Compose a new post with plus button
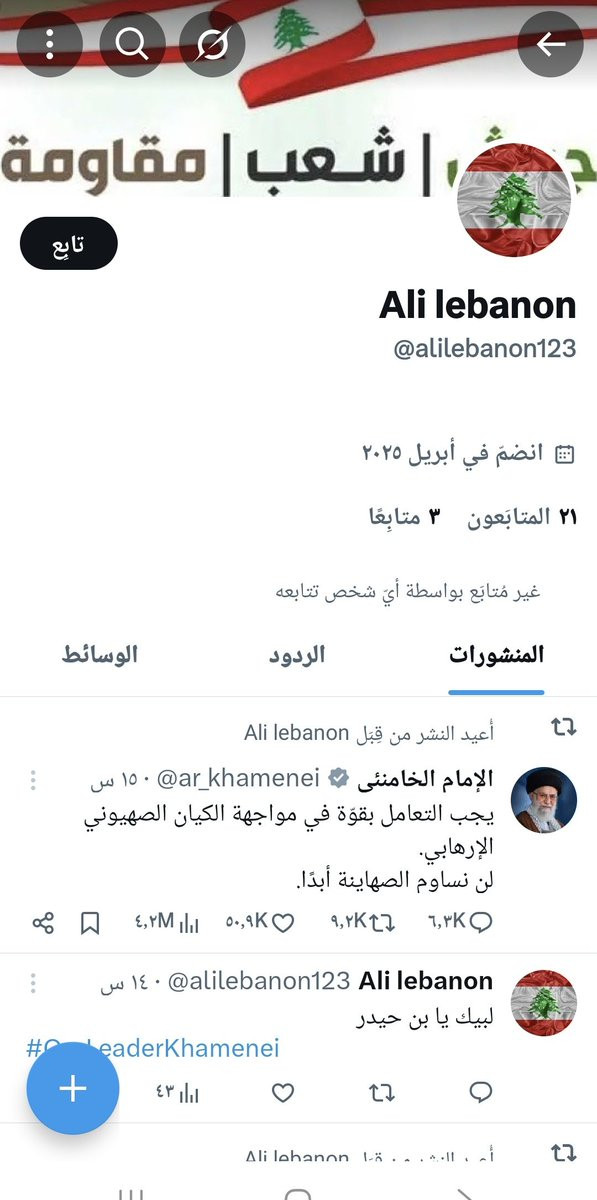The image size is (597, 1200). 73,1088
